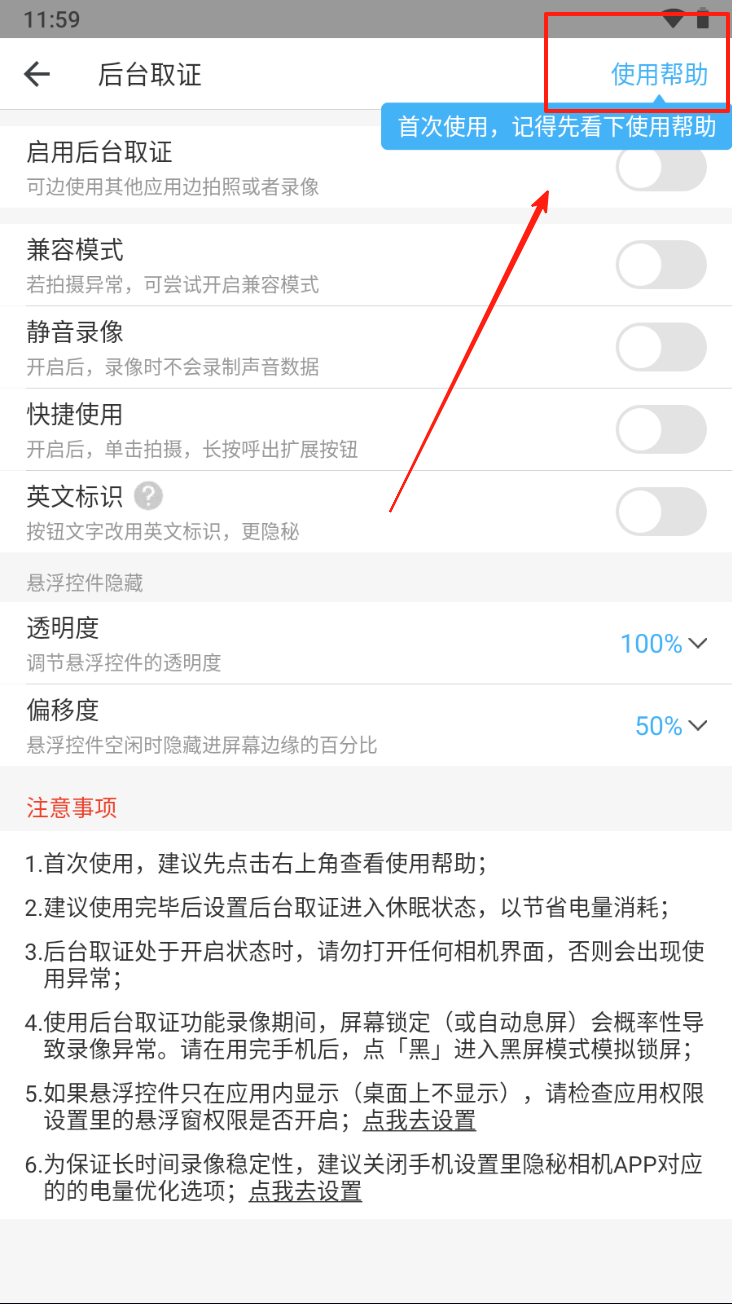The height and width of the screenshot is (1304, 732).
Task: Open 使用帮助 in the top bar
Action: pyautogui.click(x=659, y=74)
